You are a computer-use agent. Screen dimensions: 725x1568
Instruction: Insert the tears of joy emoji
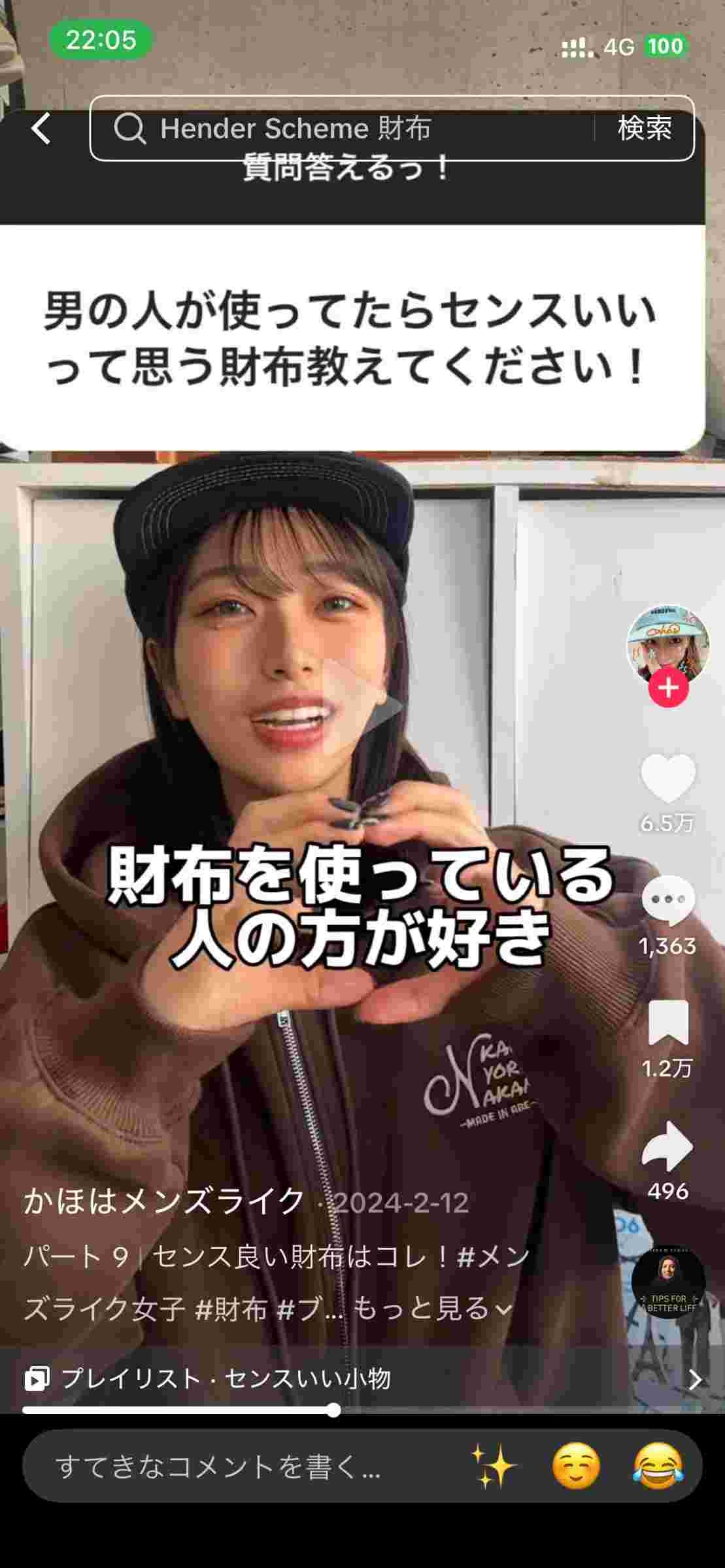(x=657, y=1466)
